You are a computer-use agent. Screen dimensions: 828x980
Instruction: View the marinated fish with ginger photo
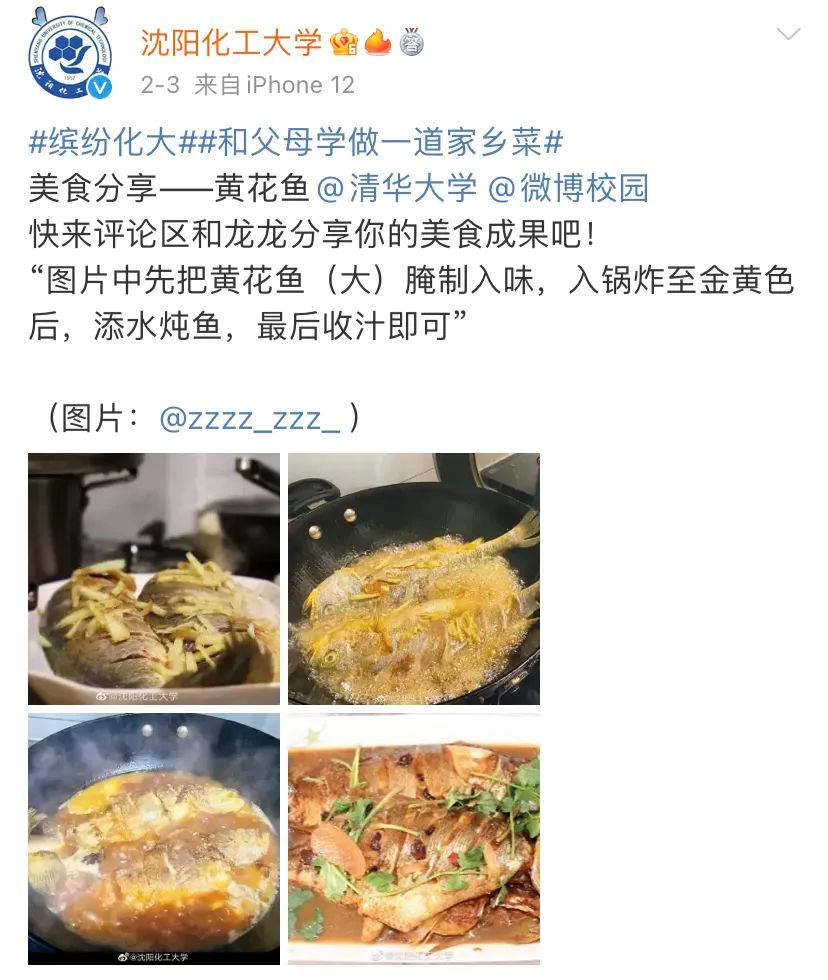tap(154, 579)
